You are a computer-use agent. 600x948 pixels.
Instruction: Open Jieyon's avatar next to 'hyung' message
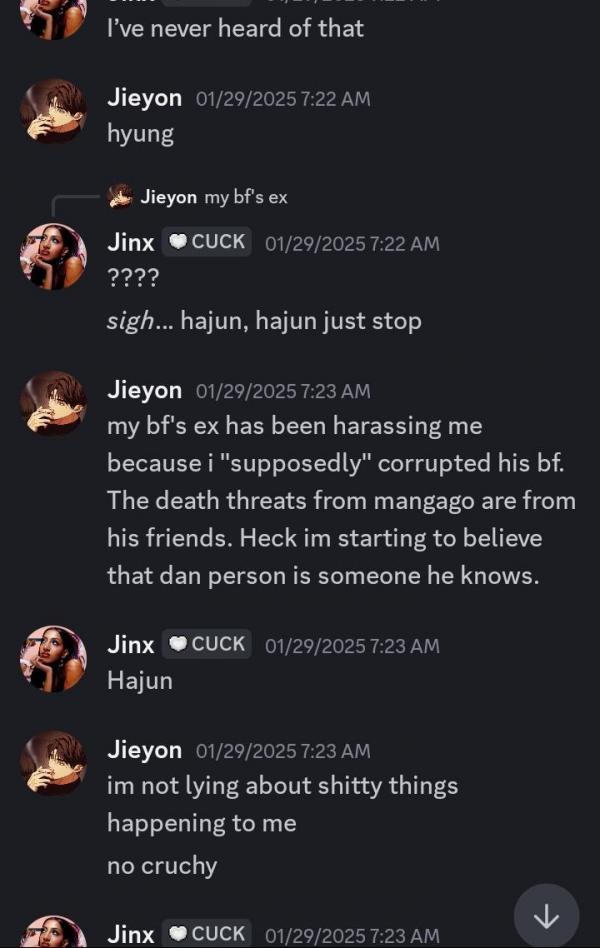[53, 111]
